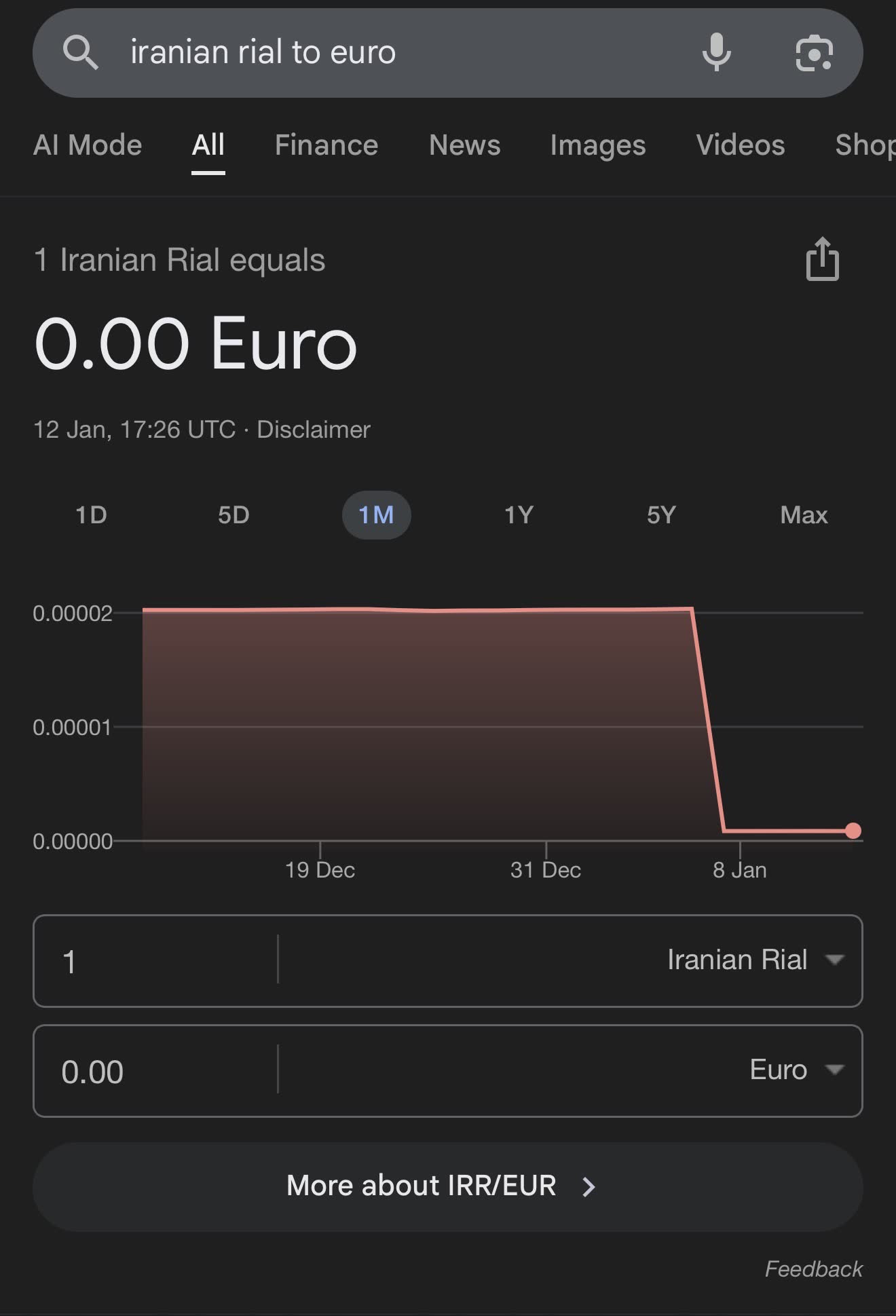Show the Max chart range

(804, 515)
